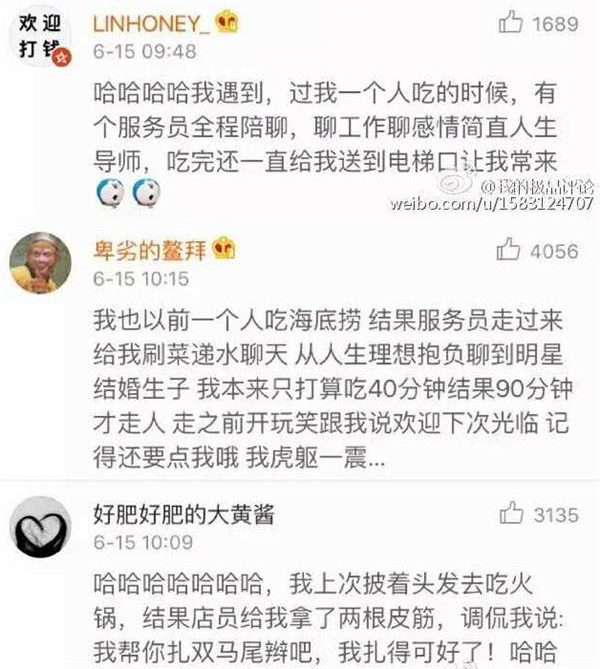Open 卑劣的鳌拜's profile avatar
The width and height of the screenshot is (600, 669).
pyautogui.click(x=39, y=263)
